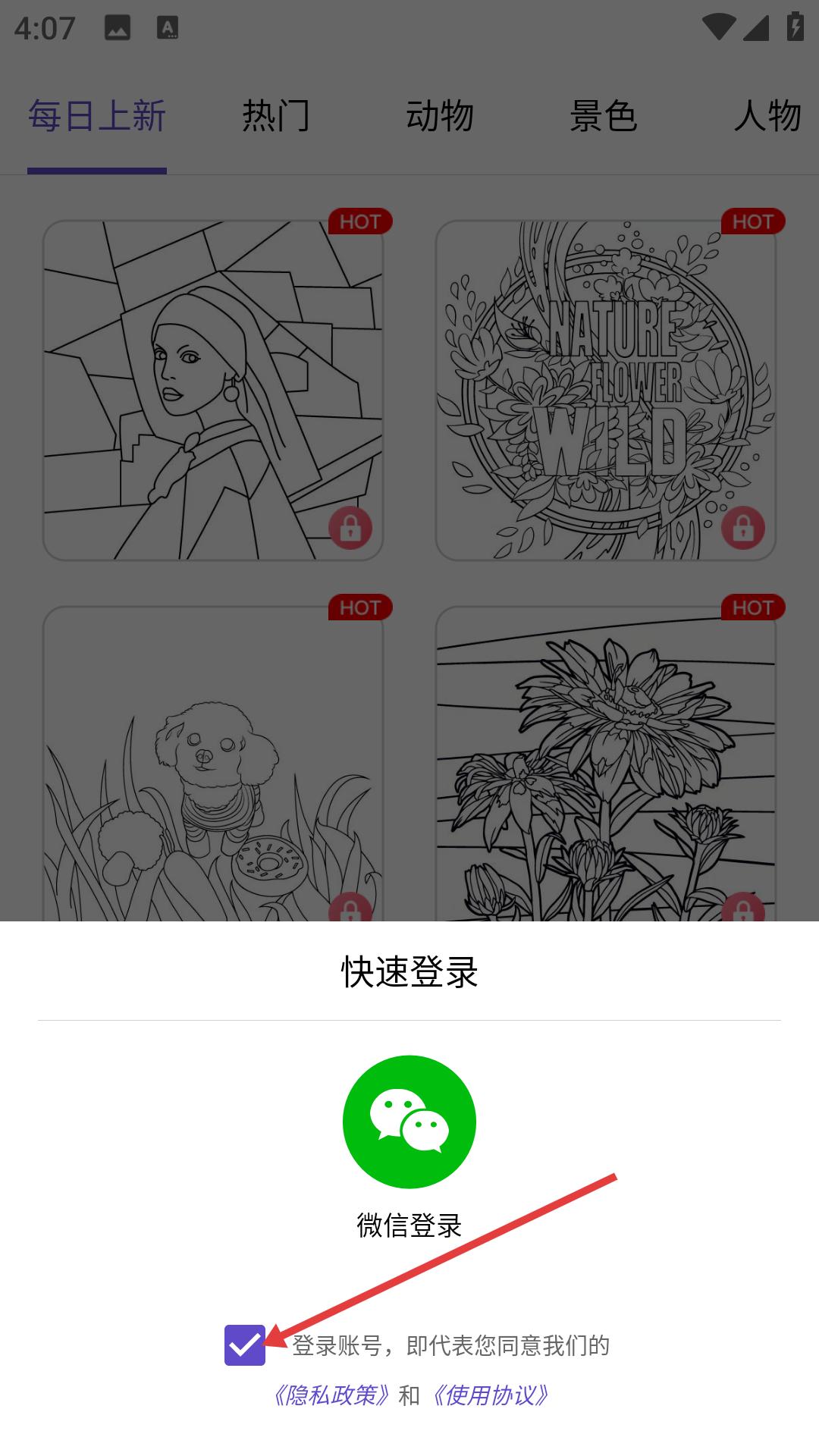Open the 《使用协议》 link

[490, 1395]
